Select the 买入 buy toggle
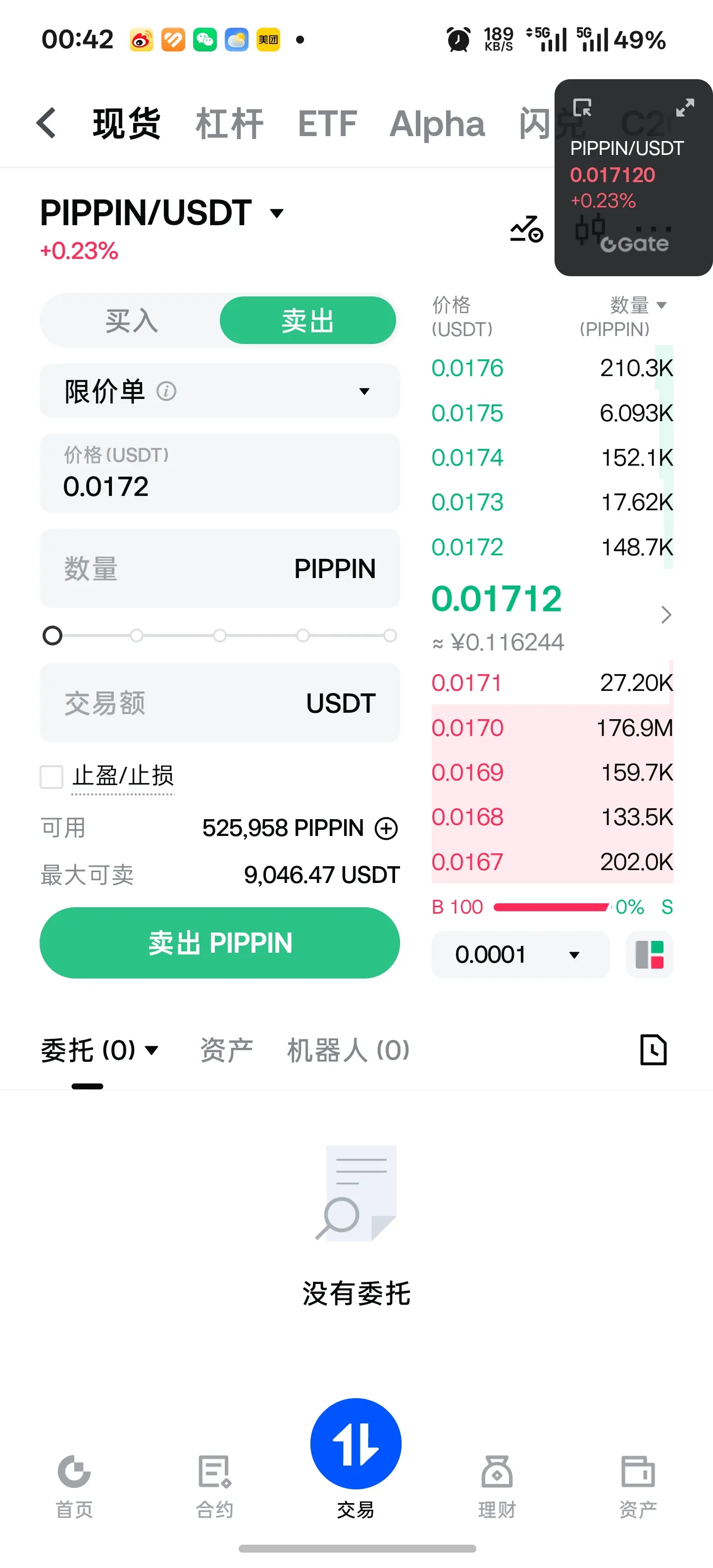Image resolution: width=713 pixels, height=1568 pixels. 132,320
